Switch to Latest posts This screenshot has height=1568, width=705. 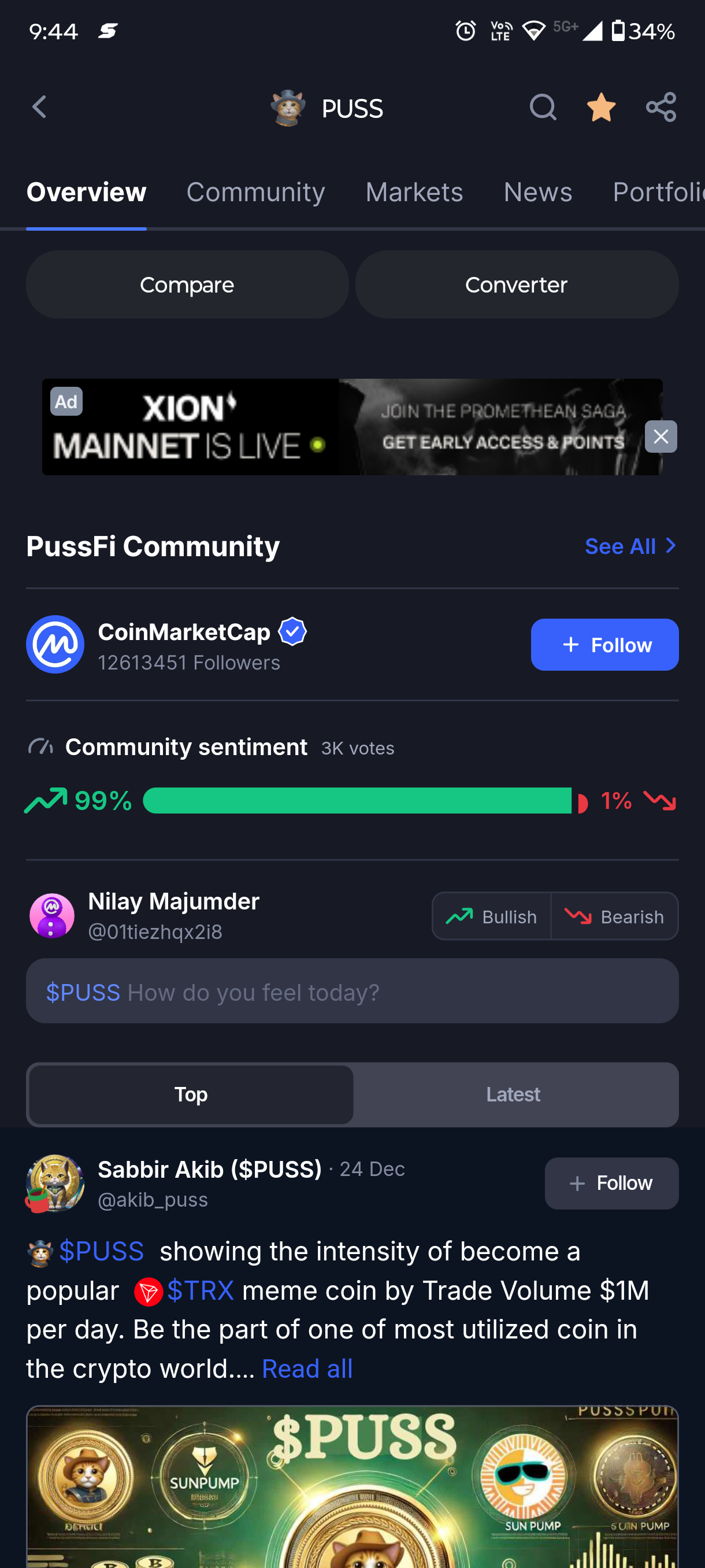(x=513, y=1094)
